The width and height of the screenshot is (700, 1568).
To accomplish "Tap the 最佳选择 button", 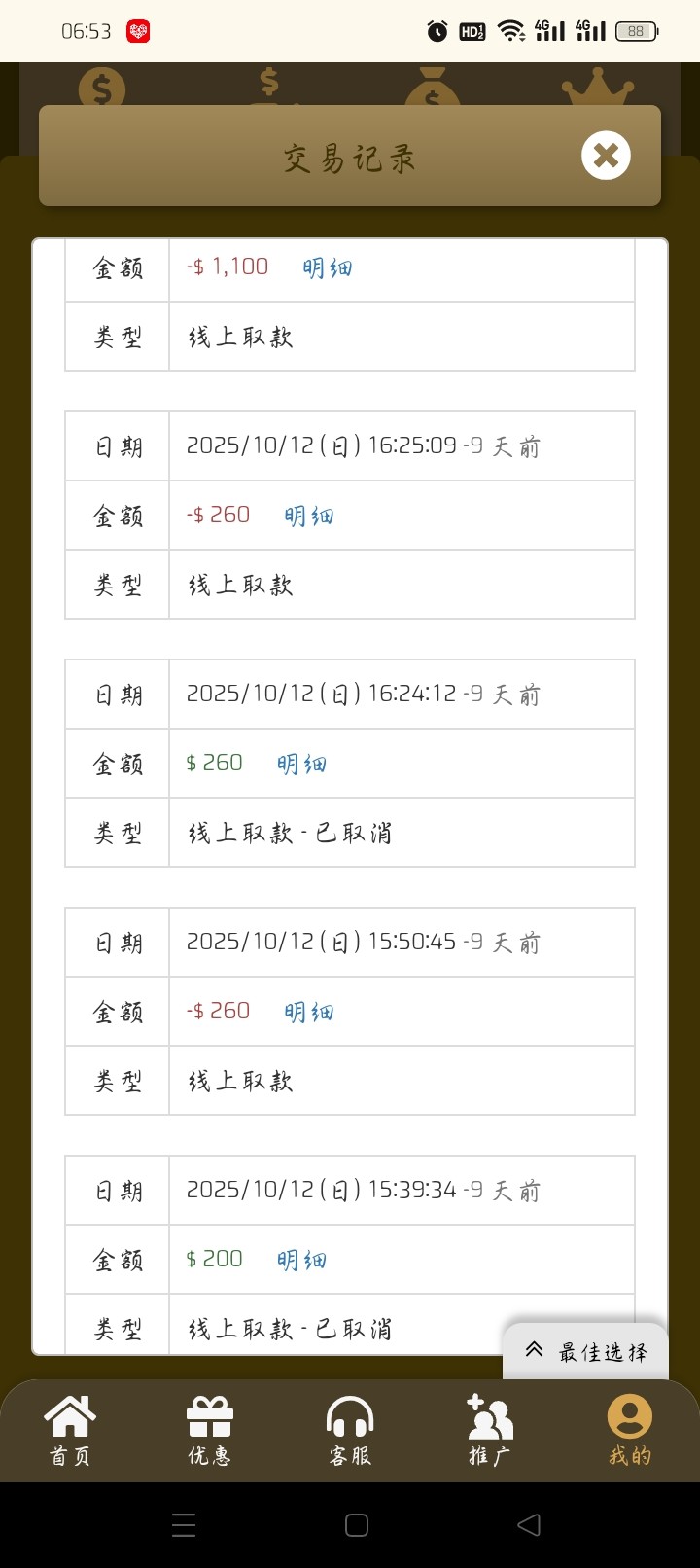I will coord(586,1352).
